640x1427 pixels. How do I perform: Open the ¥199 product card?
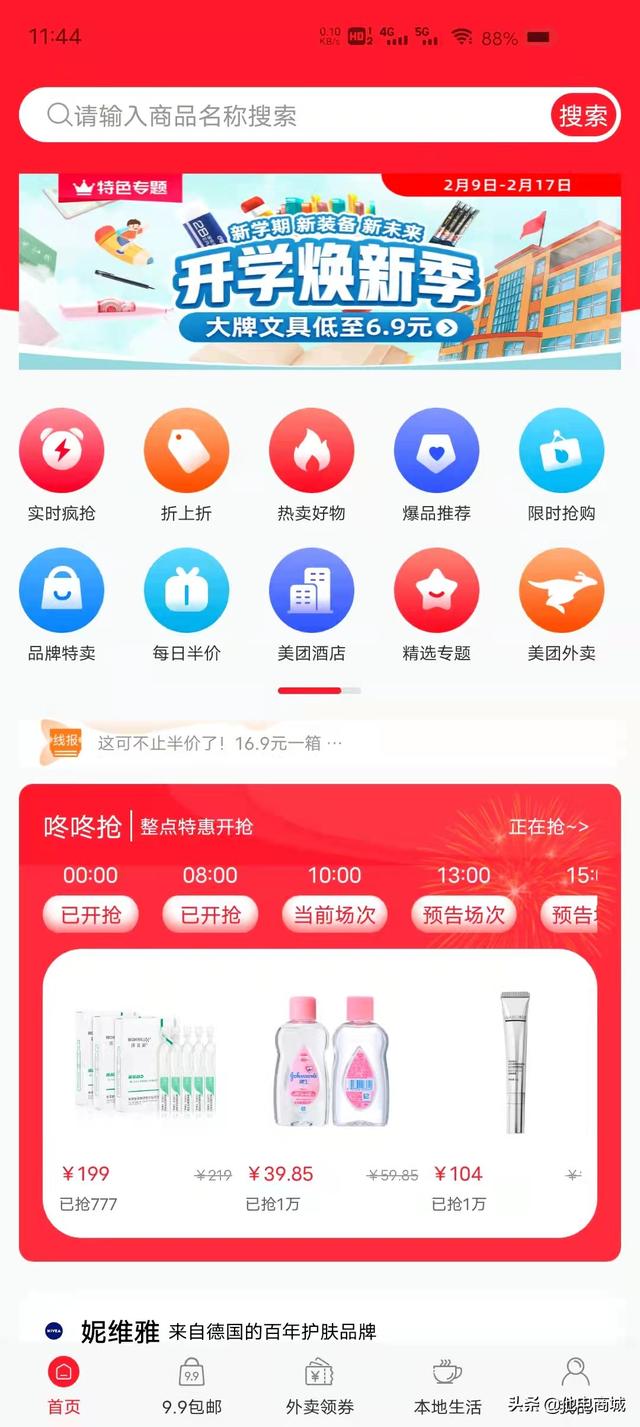(147, 1101)
